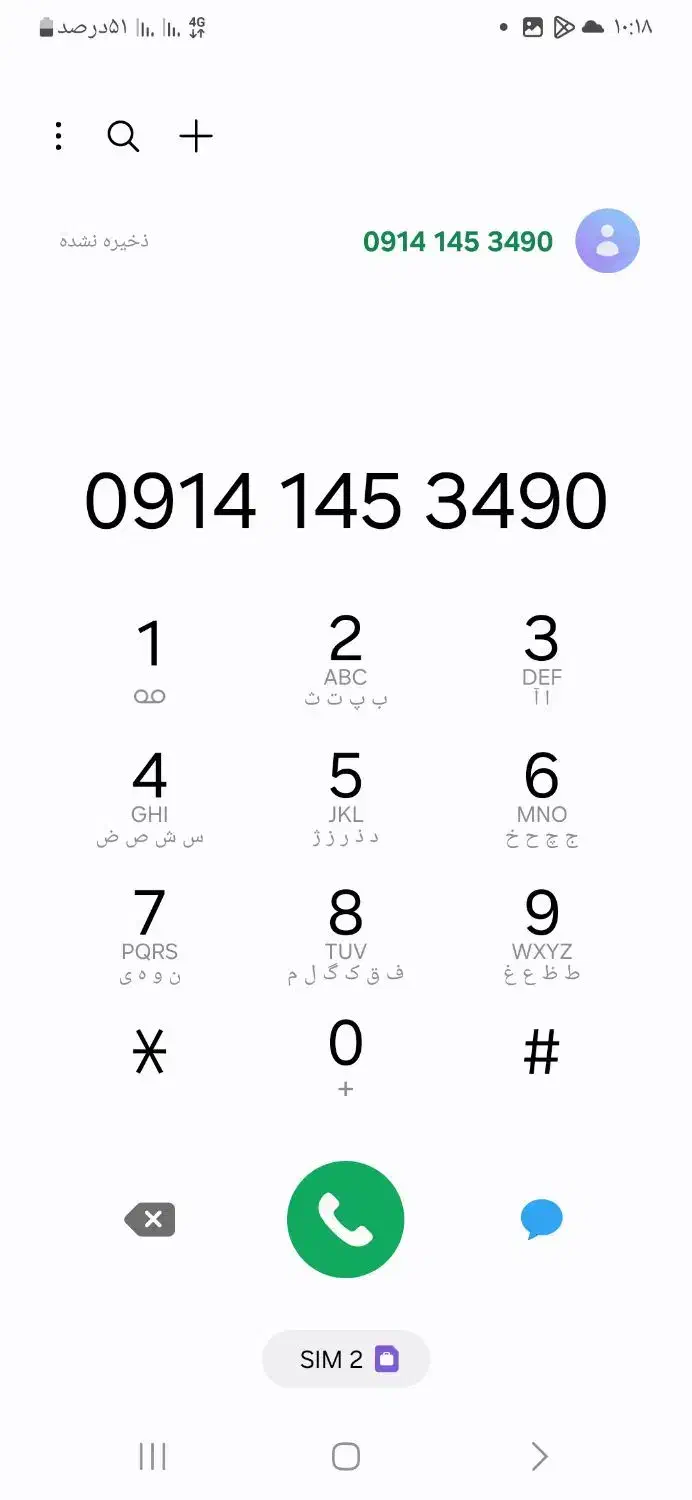This screenshot has height=1500, width=692.
Task: Enter digit 4 GHI
Action: [150, 797]
